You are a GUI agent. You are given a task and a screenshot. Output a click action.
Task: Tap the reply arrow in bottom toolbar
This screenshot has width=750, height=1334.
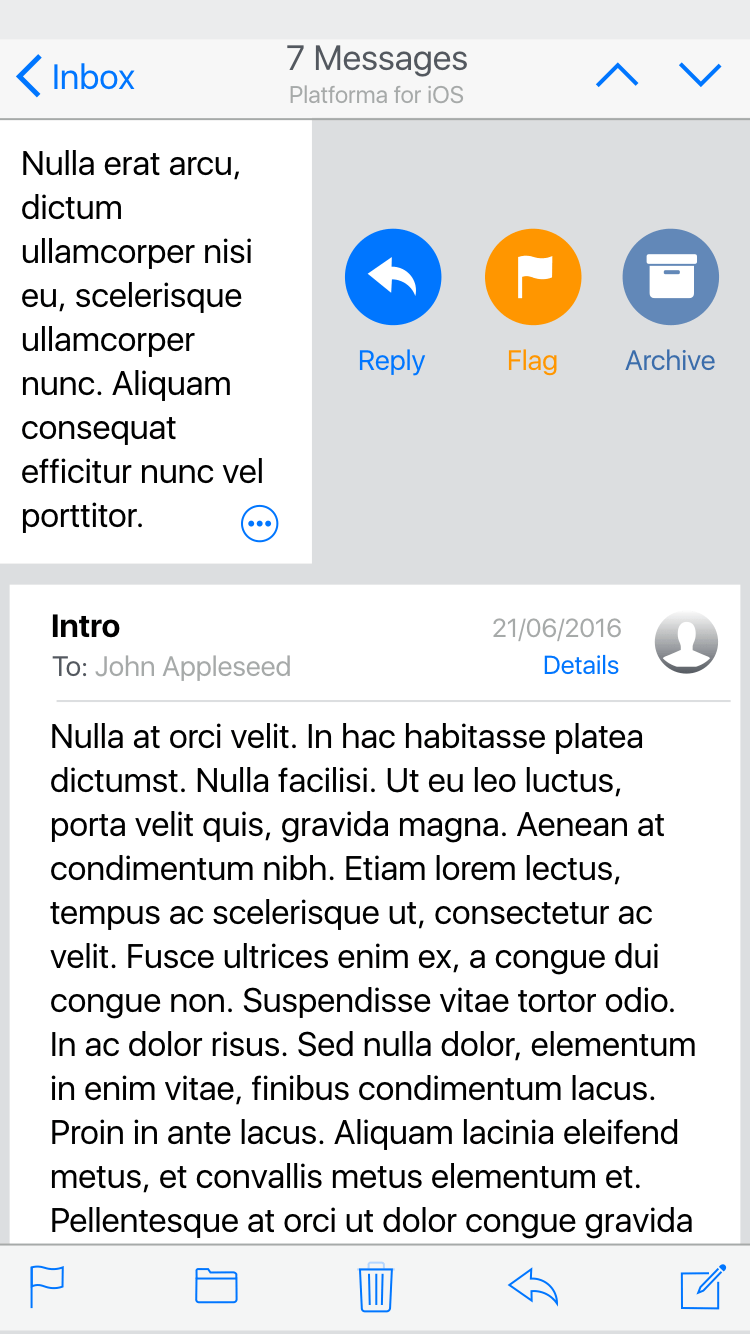point(533,1286)
